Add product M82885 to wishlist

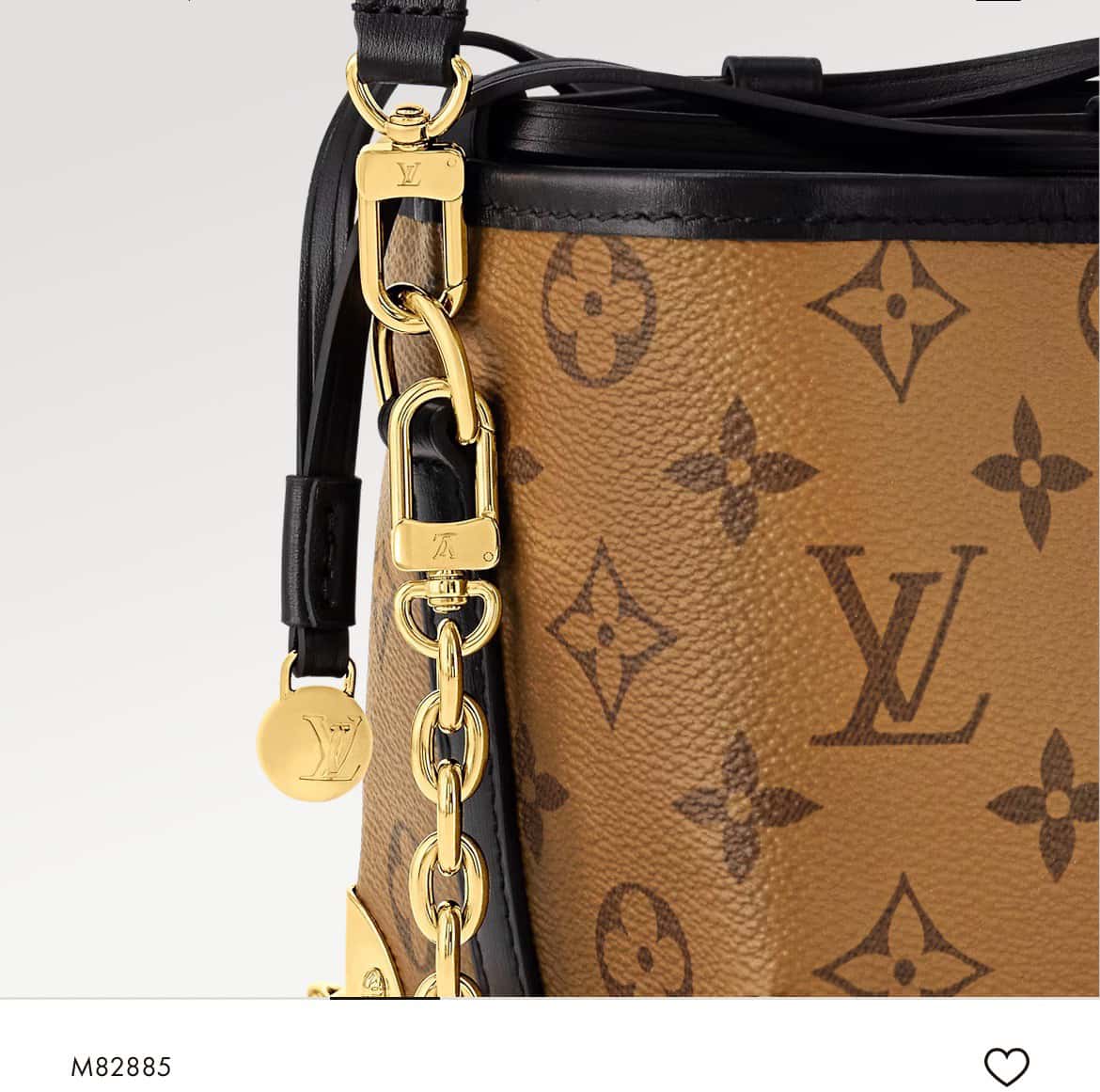(x=1006, y=1067)
